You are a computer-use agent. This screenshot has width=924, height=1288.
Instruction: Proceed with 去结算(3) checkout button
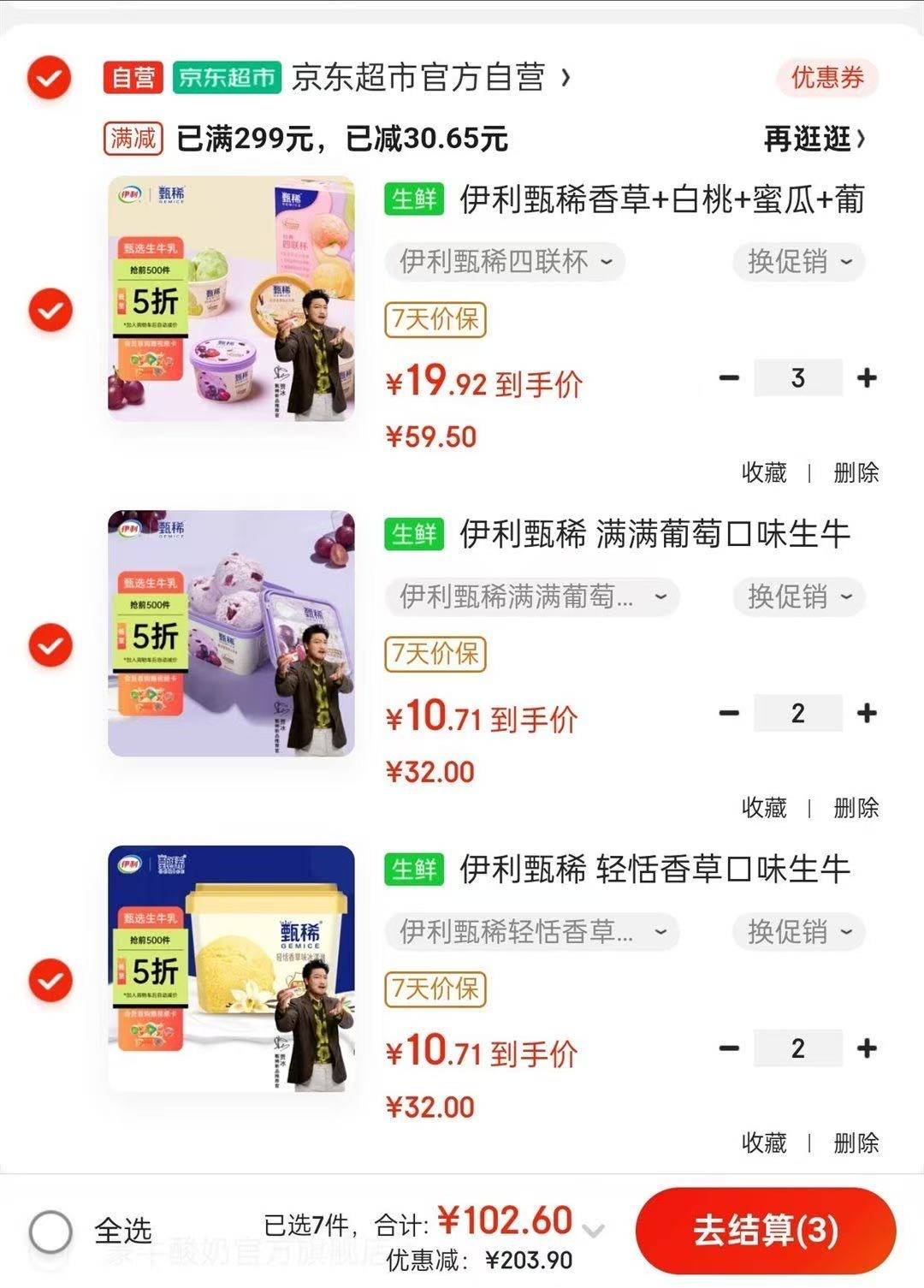click(x=765, y=1231)
